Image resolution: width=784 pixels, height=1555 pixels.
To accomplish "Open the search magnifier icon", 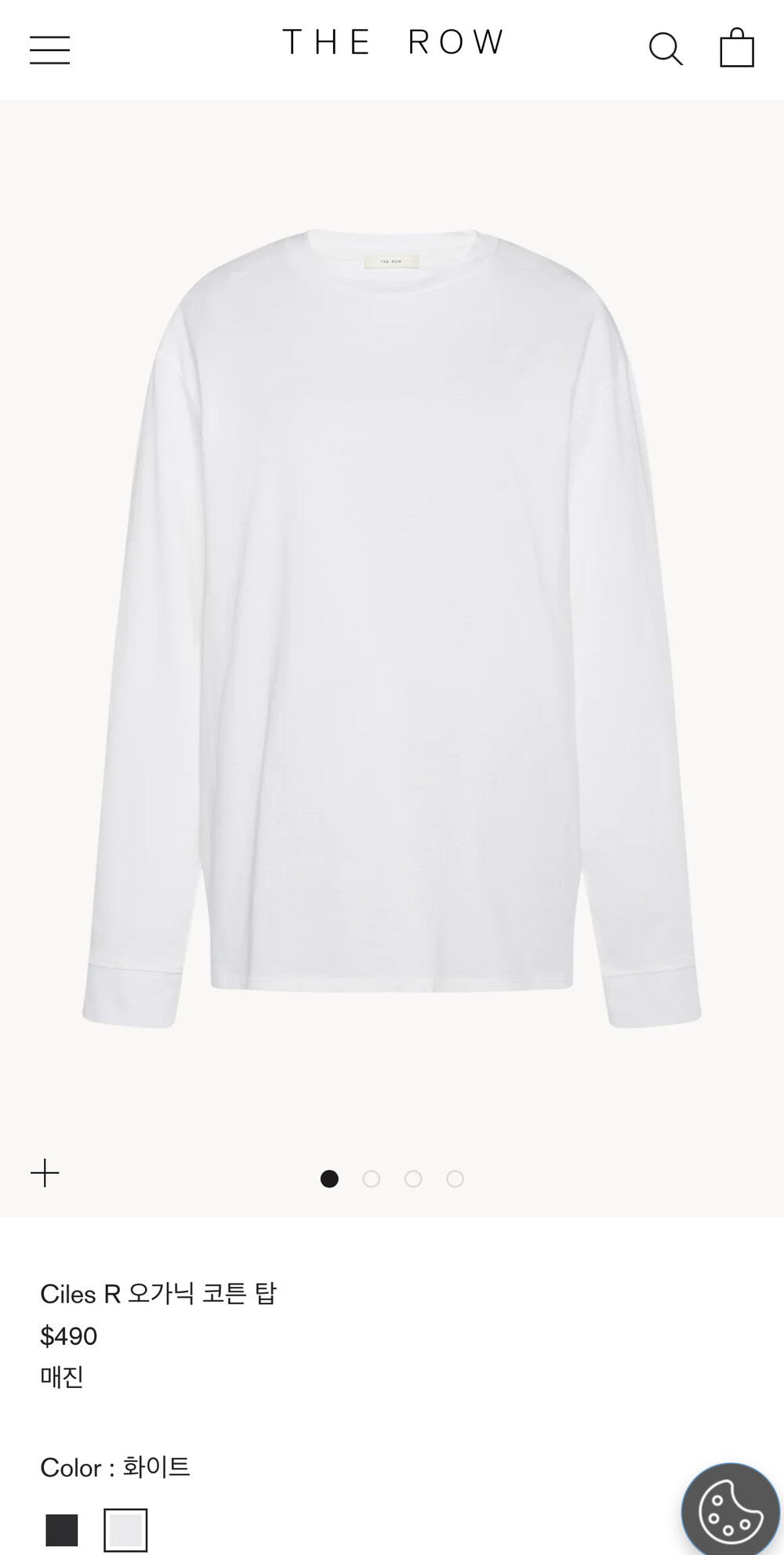I will [666, 49].
